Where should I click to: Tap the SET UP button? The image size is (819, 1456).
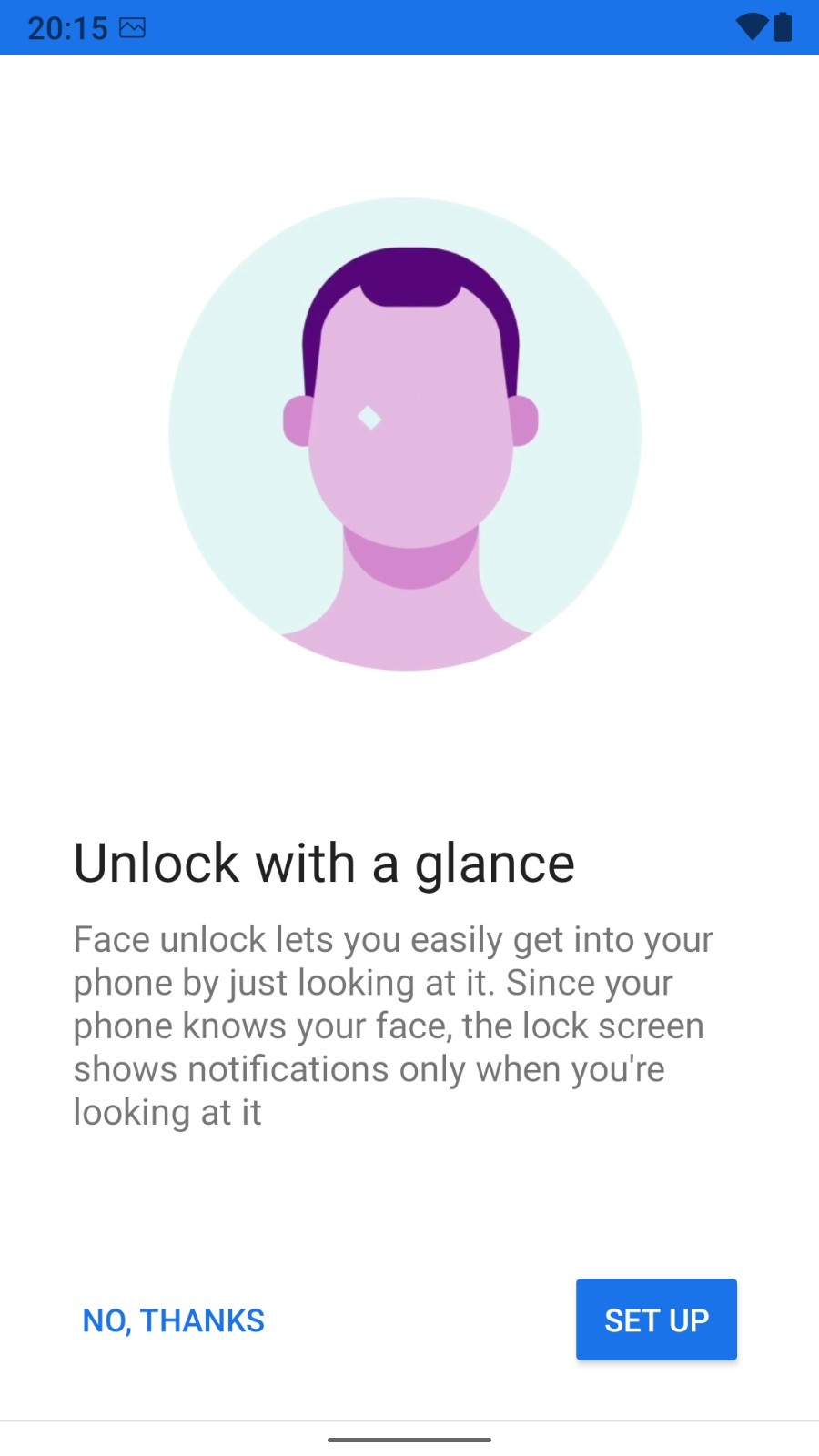(656, 1319)
